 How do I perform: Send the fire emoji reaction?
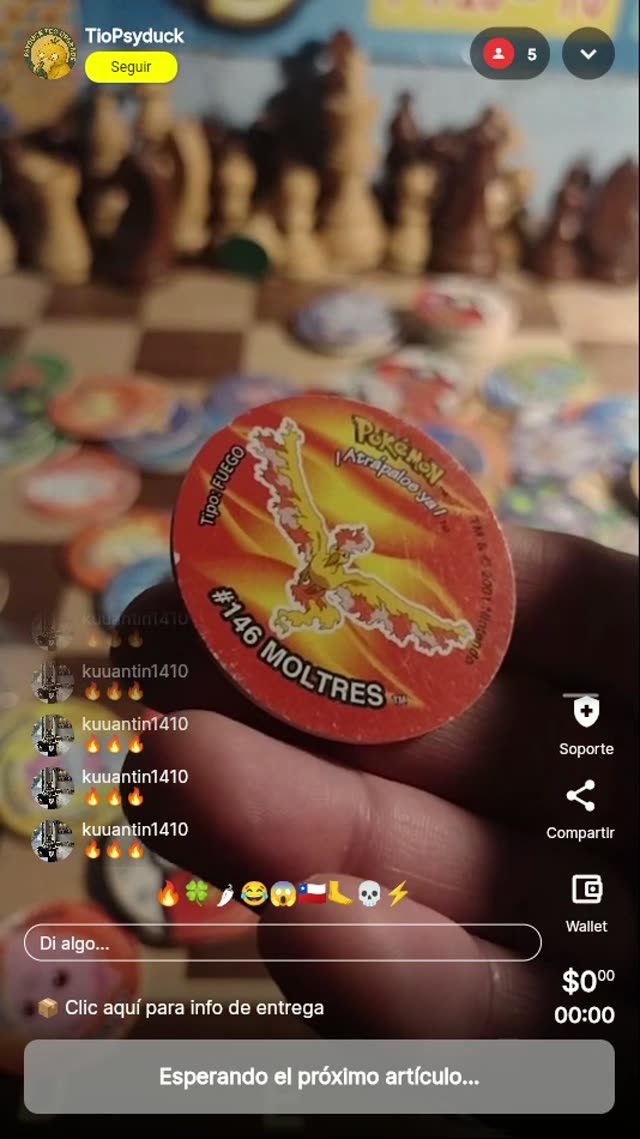[x=169, y=894]
